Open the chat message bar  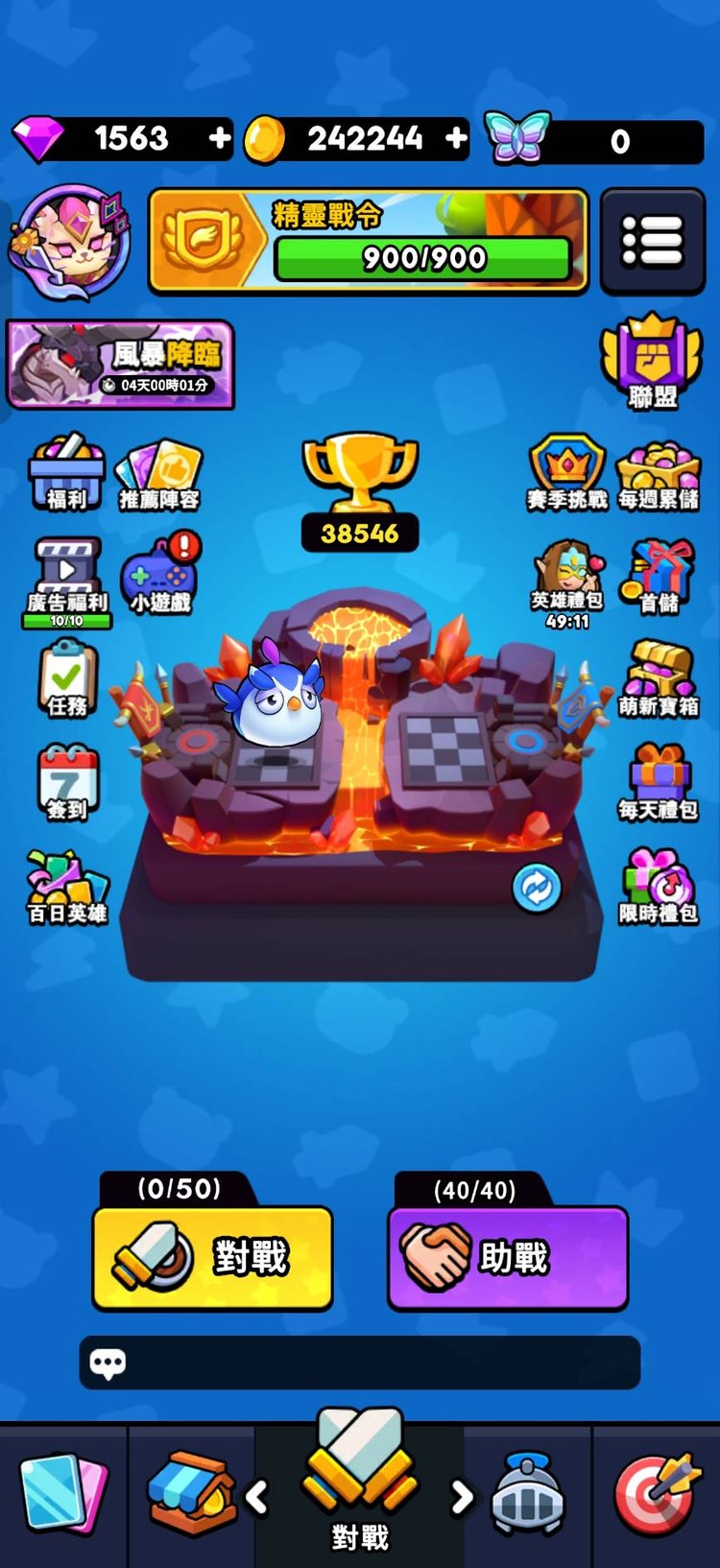coord(359,1363)
